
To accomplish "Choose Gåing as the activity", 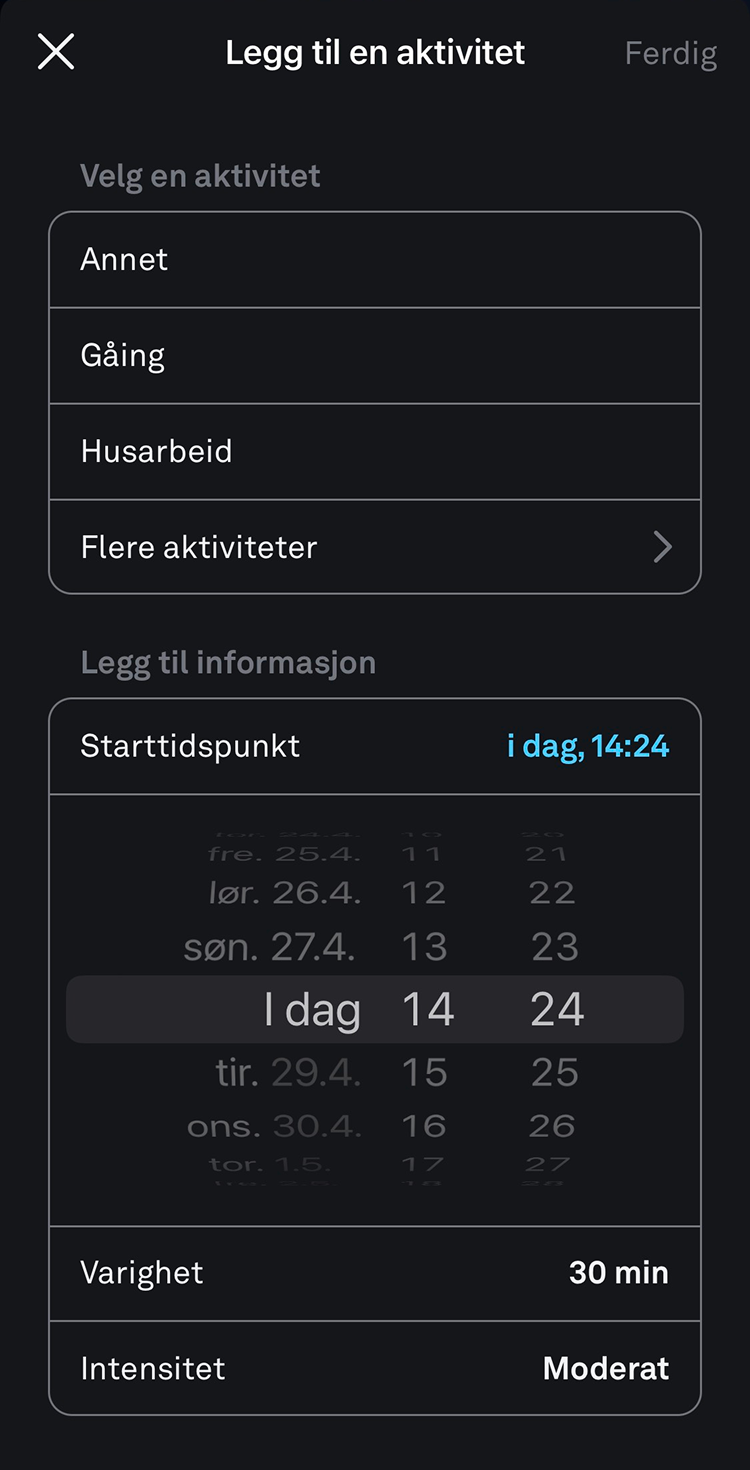I will (x=374, y=356).
